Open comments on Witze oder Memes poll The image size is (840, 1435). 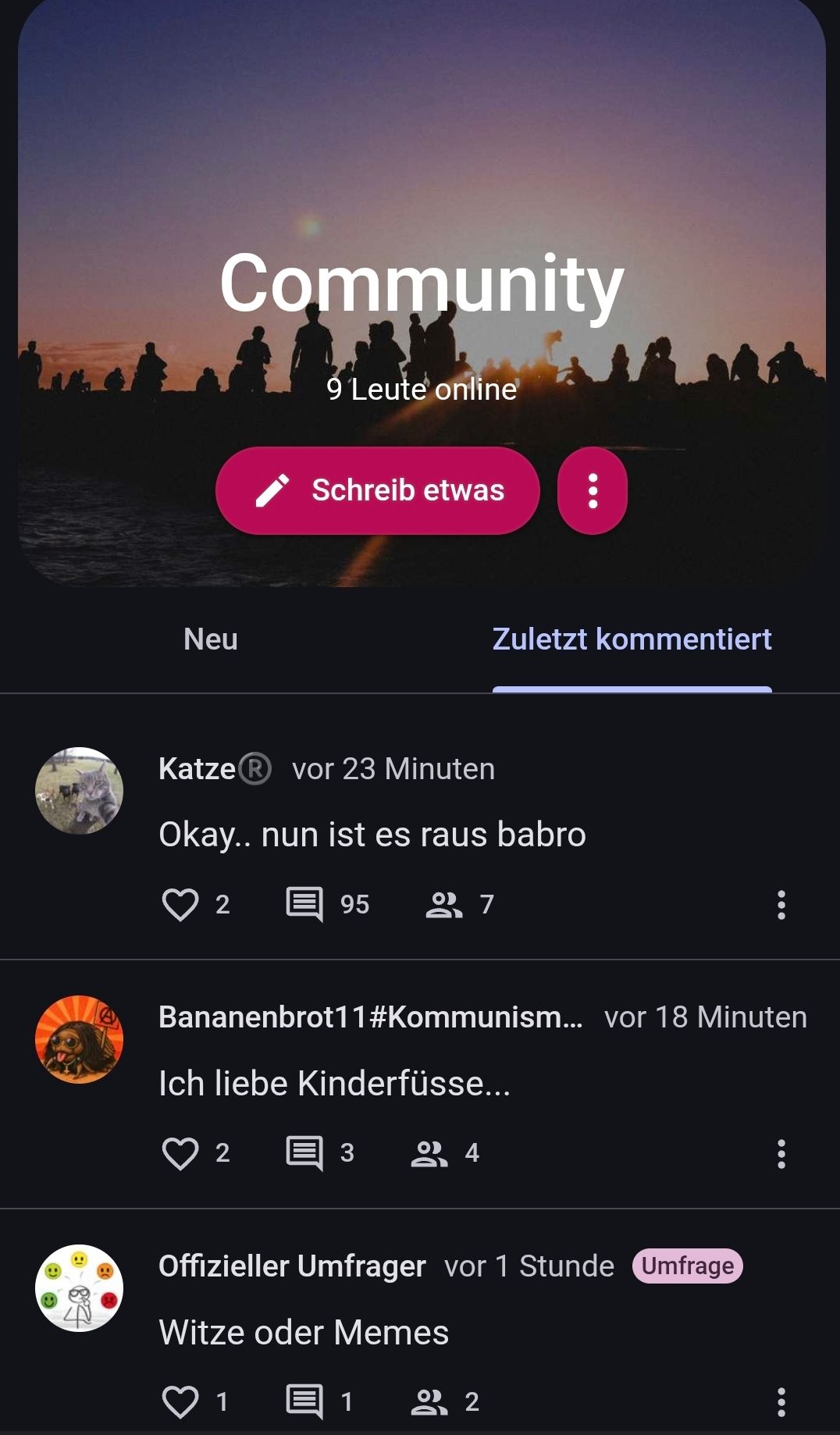tap(304, 1401)
